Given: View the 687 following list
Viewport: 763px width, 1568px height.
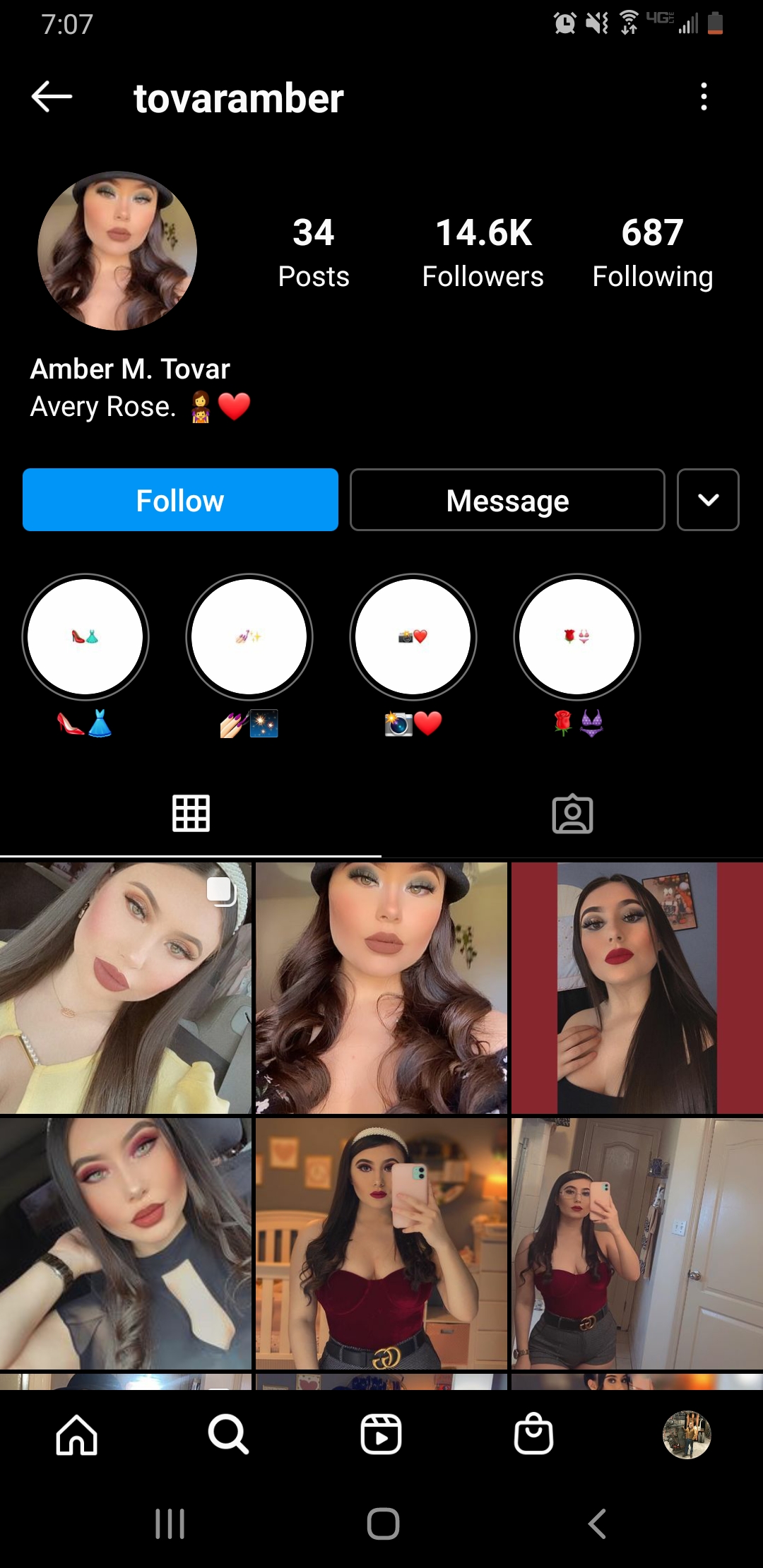Looking at the screenshot, I should pyautogui.click(x=652, y=252).
